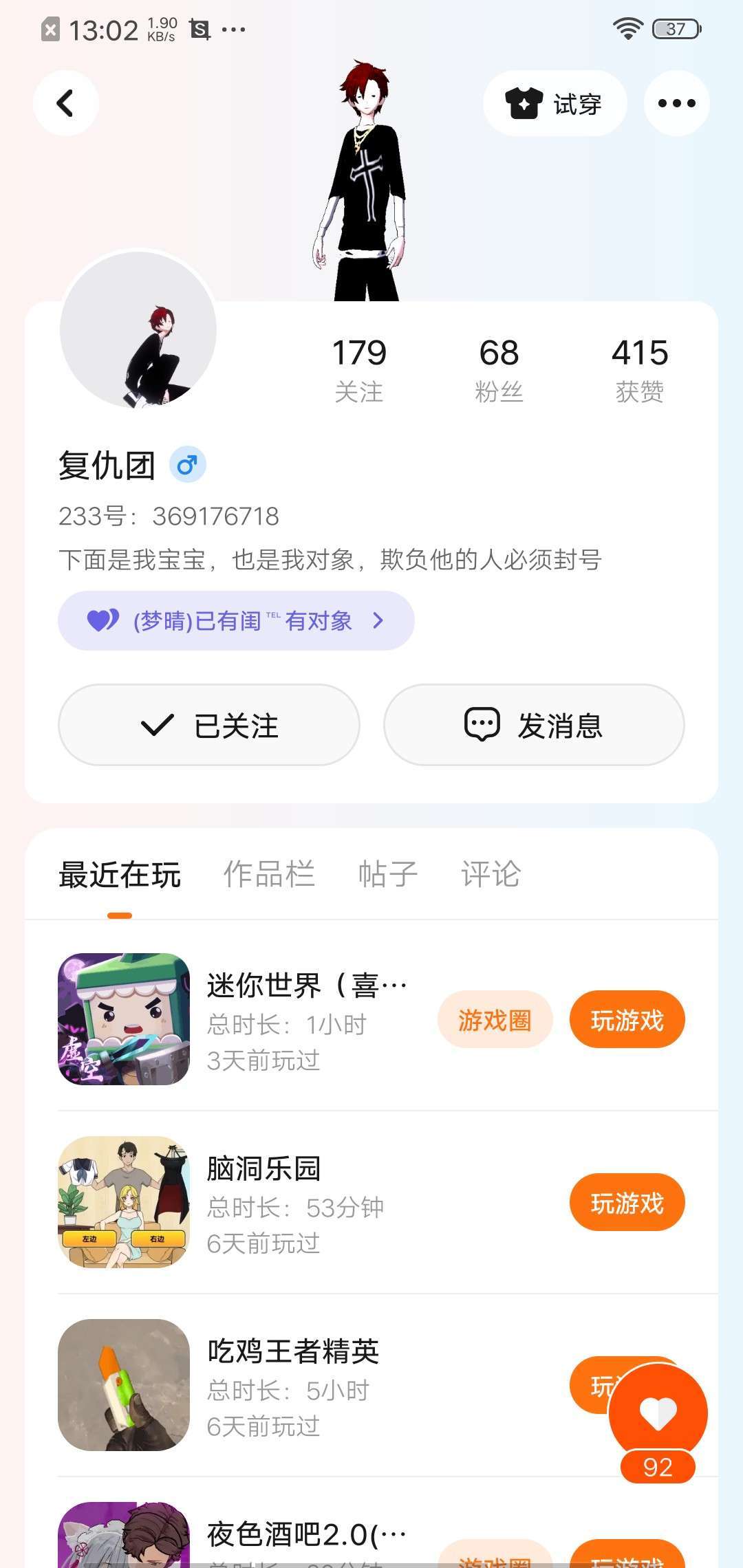View the 179 关注 following list
Image resolution: width=743 pixels, height=1568 pixels.
pyautogui.click(x=359, y=370)
